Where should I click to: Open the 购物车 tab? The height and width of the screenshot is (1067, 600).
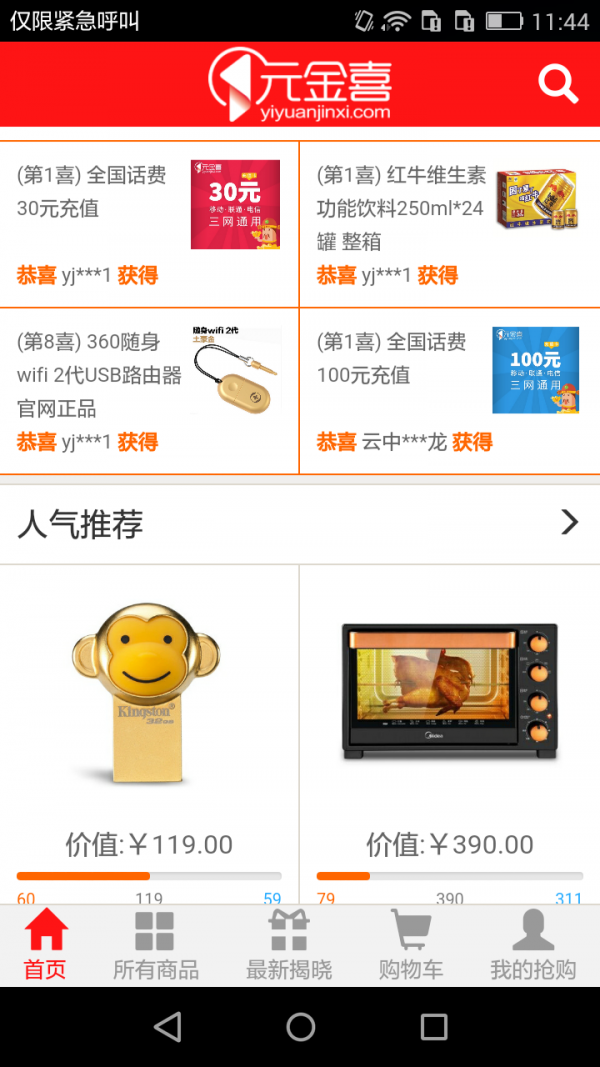pyautogui.click(x=410, y=946)
